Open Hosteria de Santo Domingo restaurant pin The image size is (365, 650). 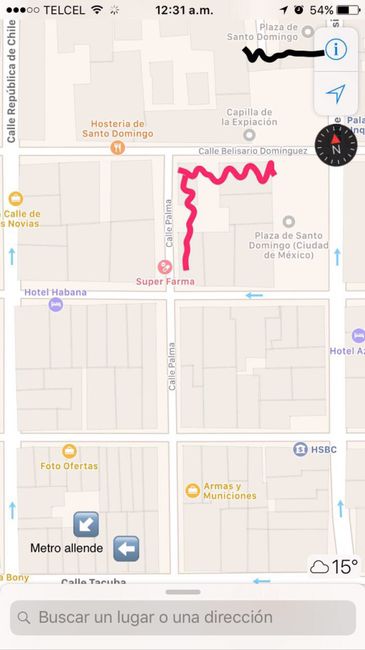[x=118, y=147]
